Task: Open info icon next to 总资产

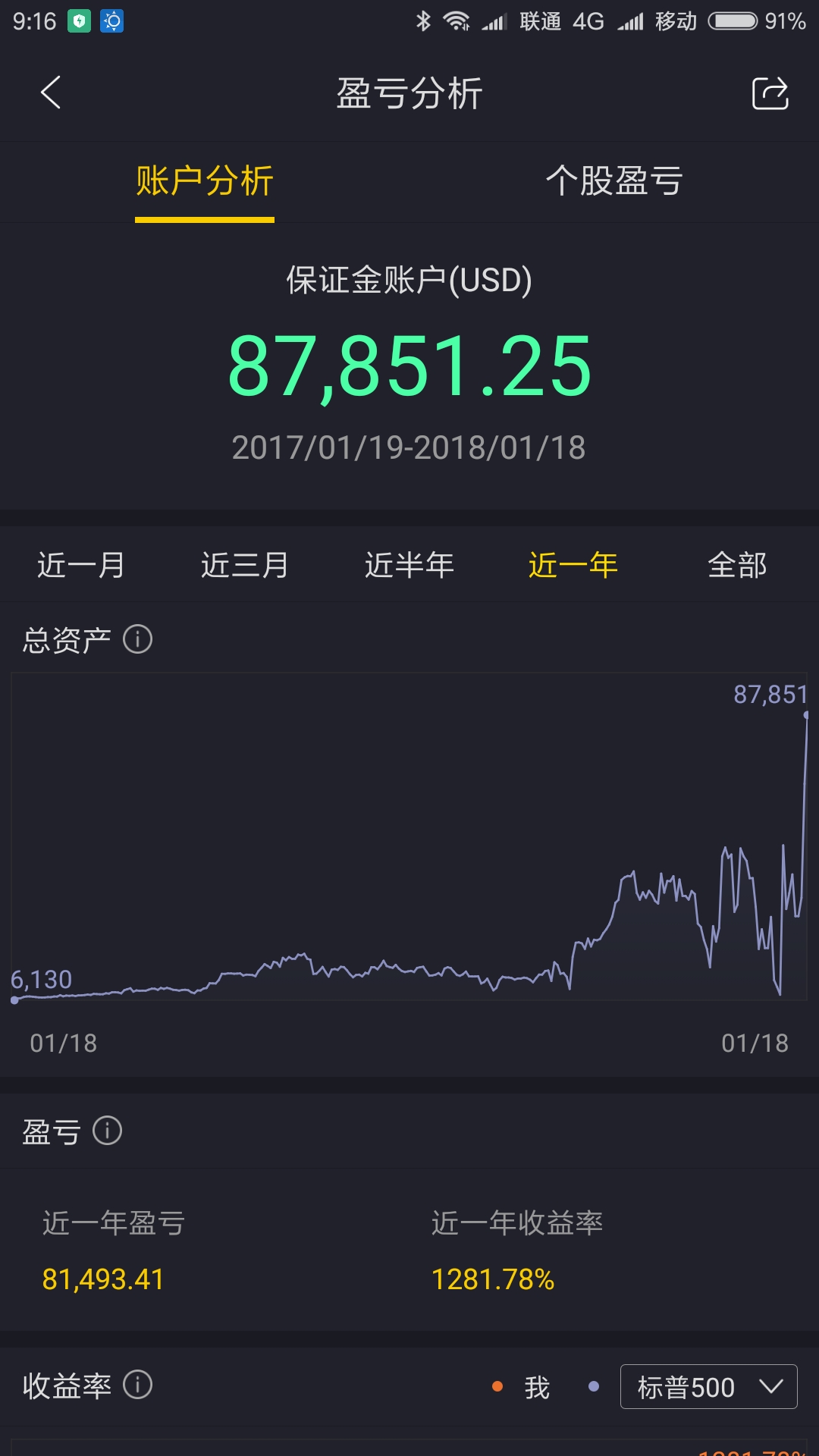Action: click(138, 639)
